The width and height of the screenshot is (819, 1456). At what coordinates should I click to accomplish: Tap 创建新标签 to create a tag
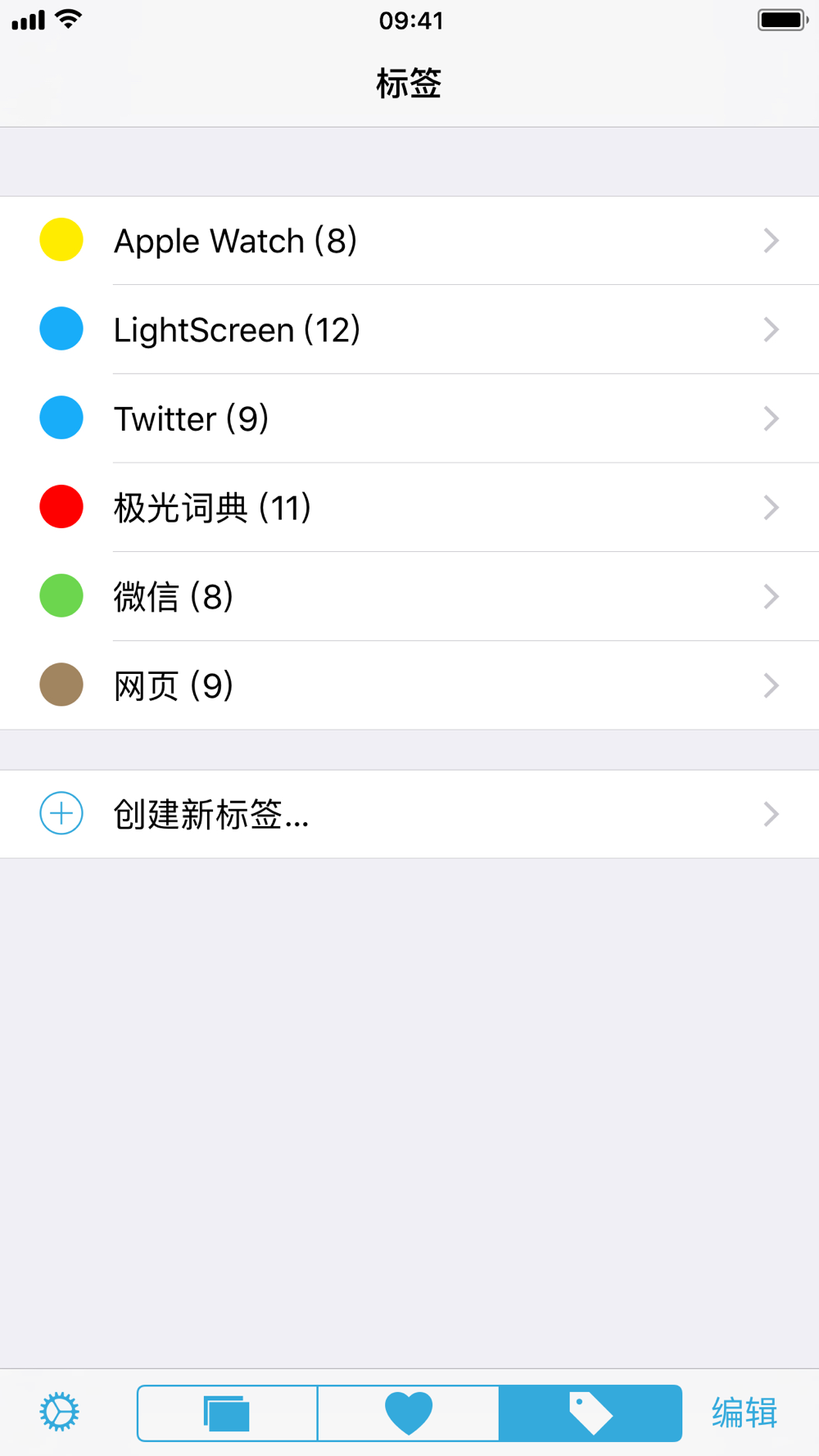click(x=409, y=814)
